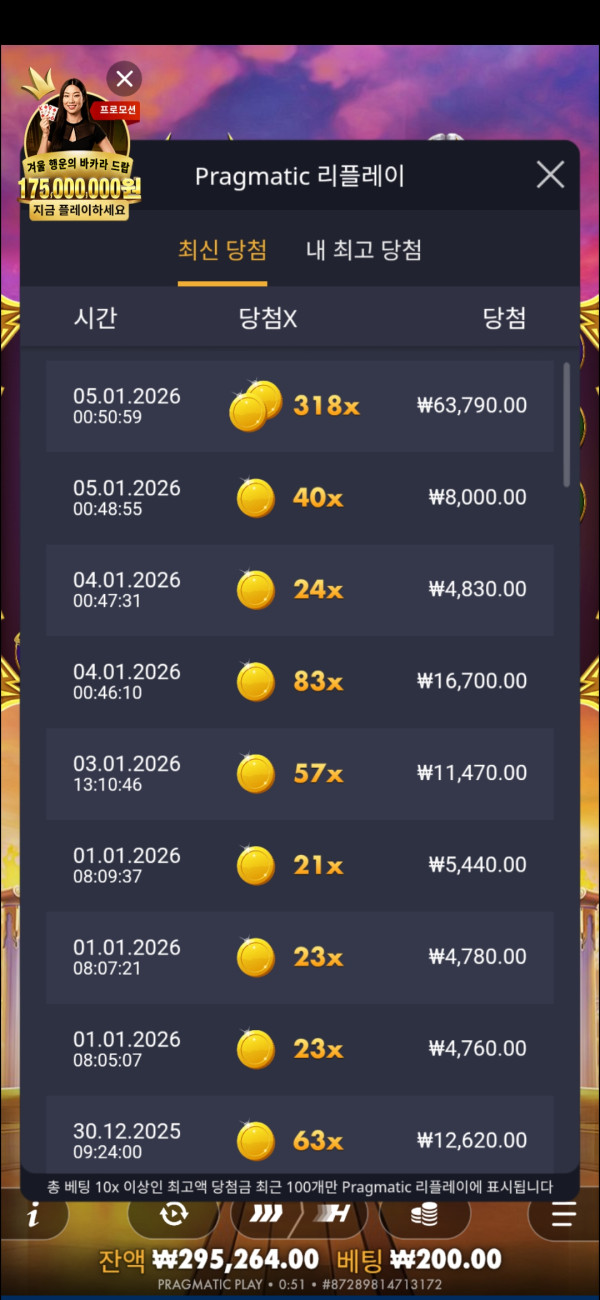The width and height of the screenshot is (600, 1300).
Task: Open the hamburger menu
Action: (564, 1216)
